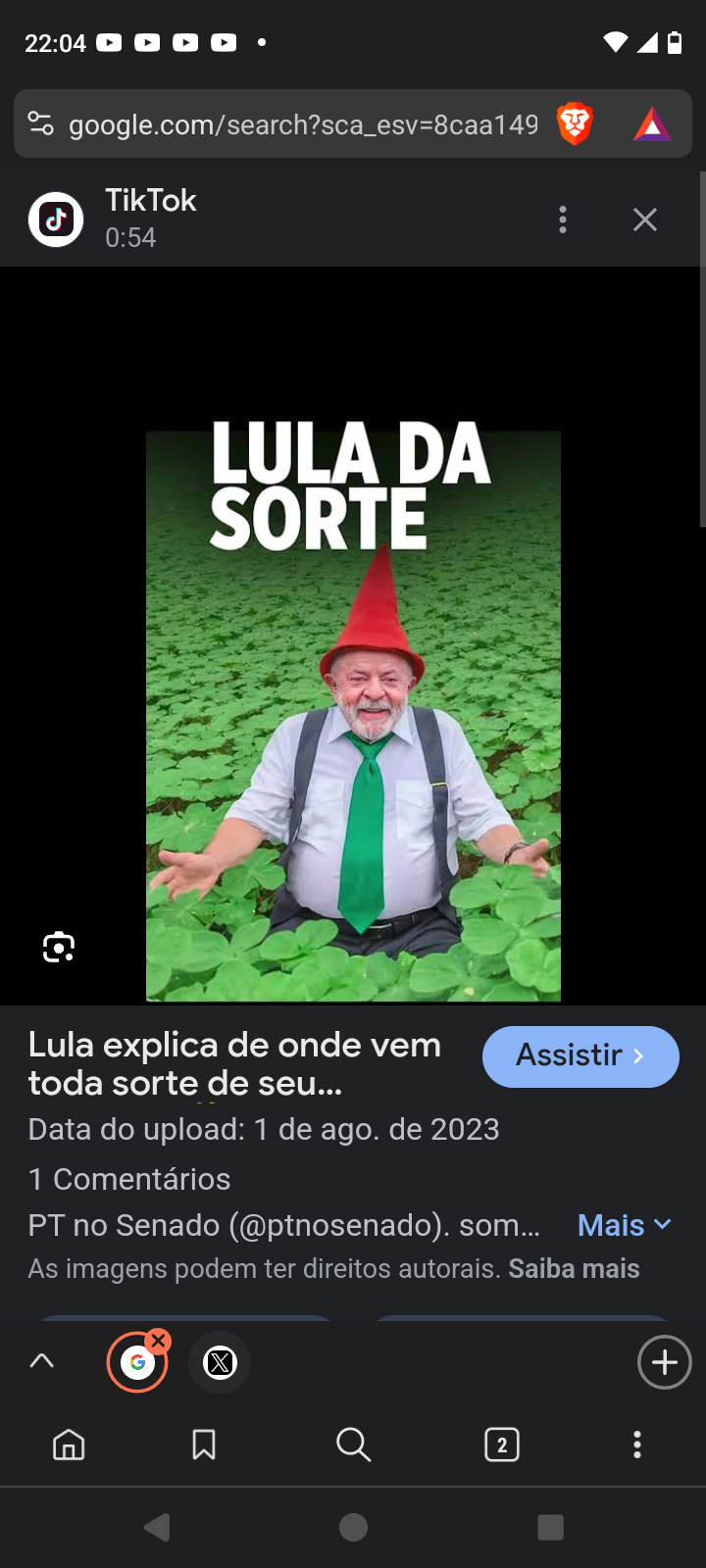706x1568 pixels.
Task: Open Brave Rewards triangle icon
Action: [x=652, y=124]
